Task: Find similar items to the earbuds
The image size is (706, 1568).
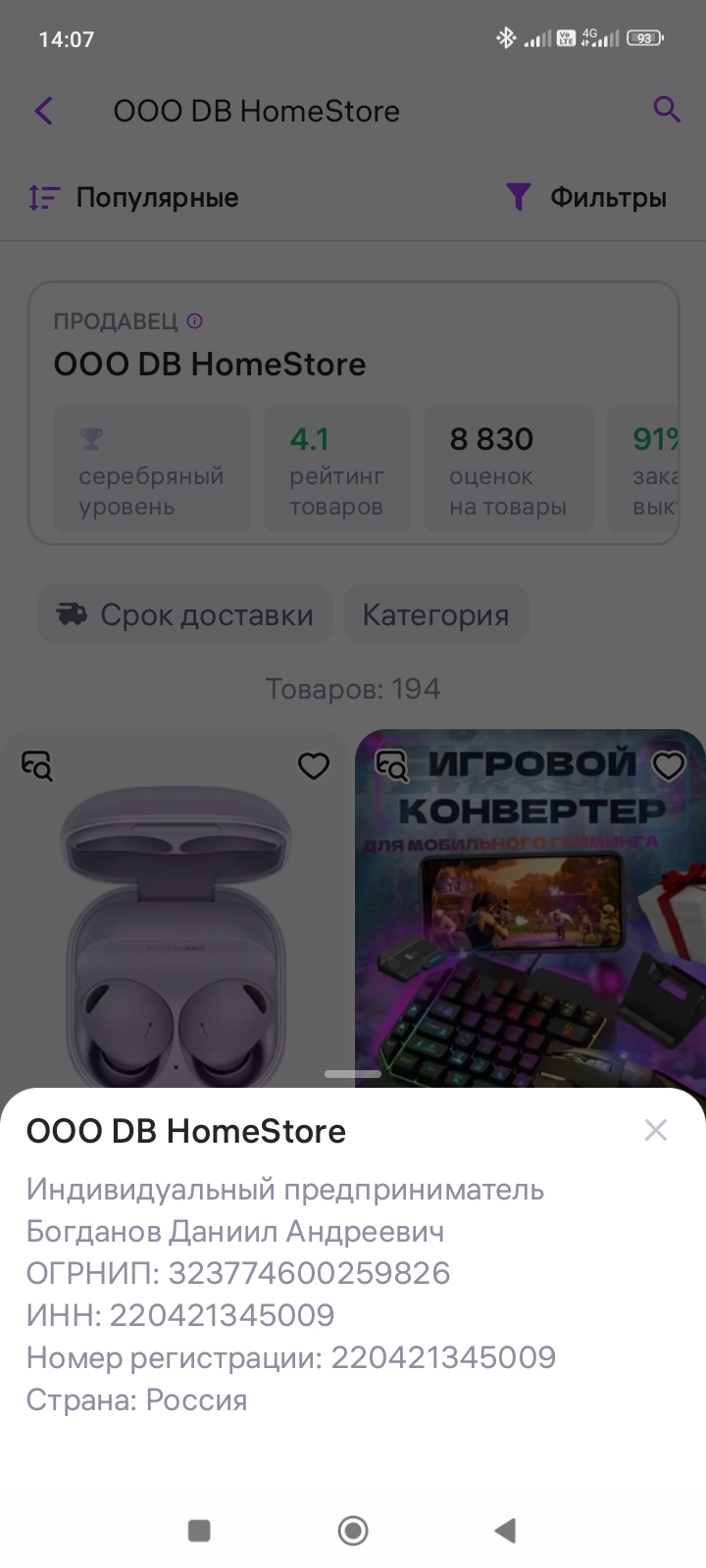Action: click(37, 765)
